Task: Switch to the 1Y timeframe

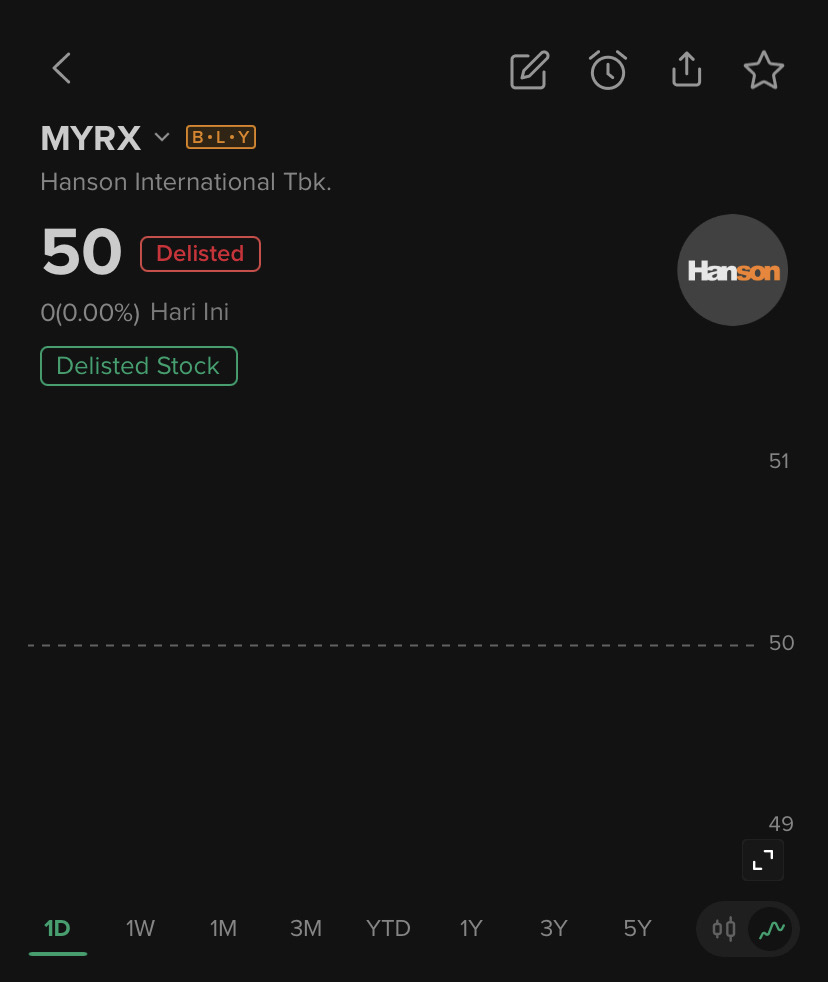Action: (471, 928)
